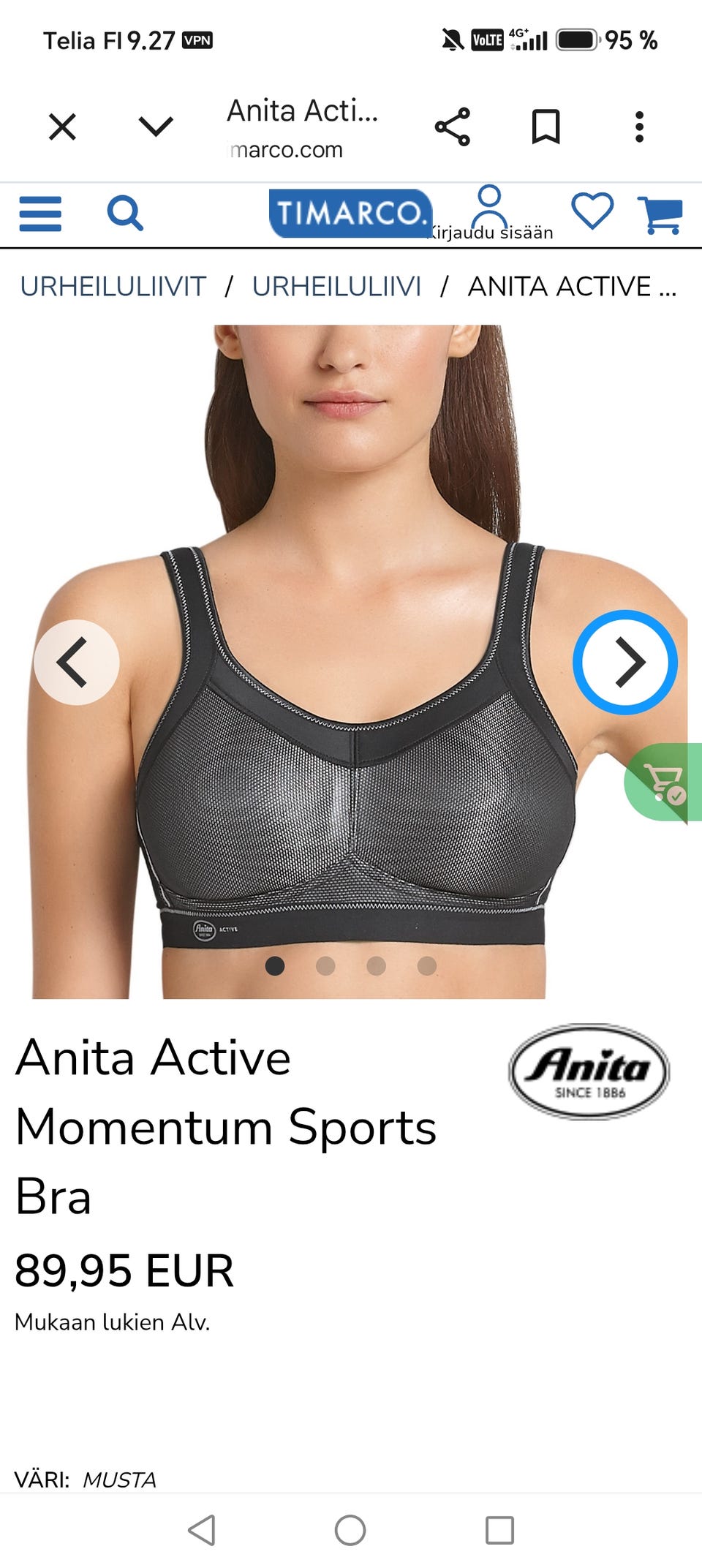Screen dimensions: 702x1568
Task: Share this product page
Action: tap(453, 127)
